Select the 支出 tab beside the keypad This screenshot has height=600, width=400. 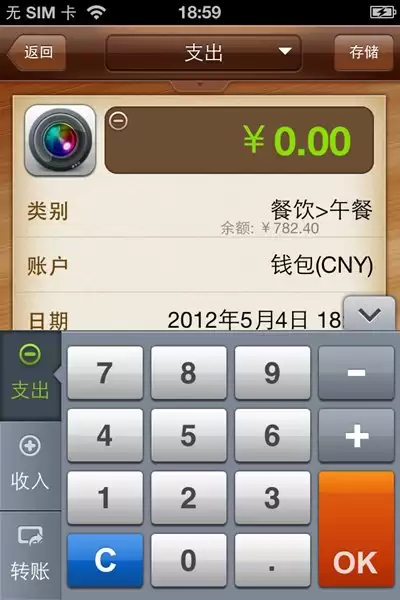click(30, 376)
